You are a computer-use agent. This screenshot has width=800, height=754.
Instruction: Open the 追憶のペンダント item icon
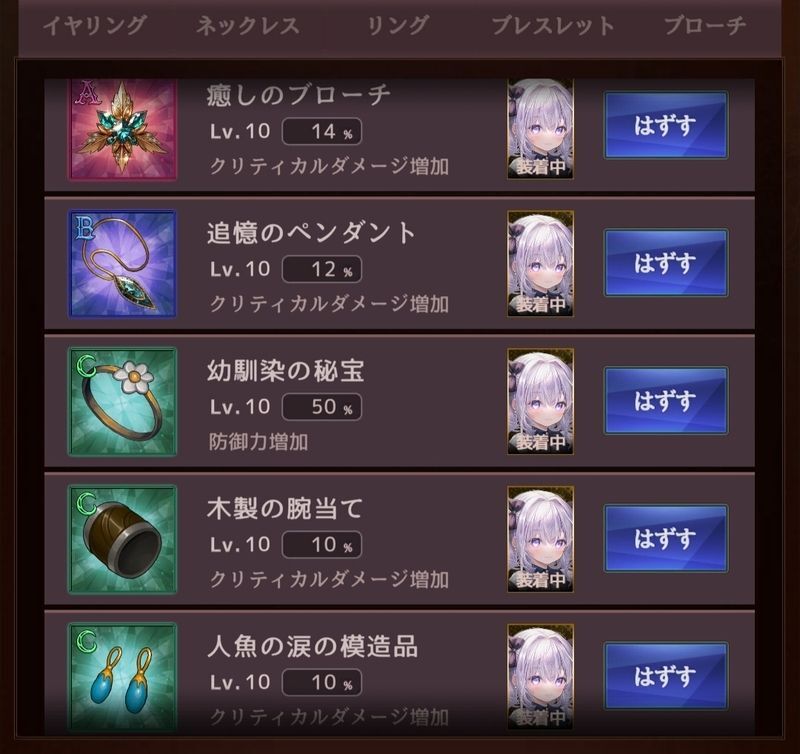[x=122, y=264]
